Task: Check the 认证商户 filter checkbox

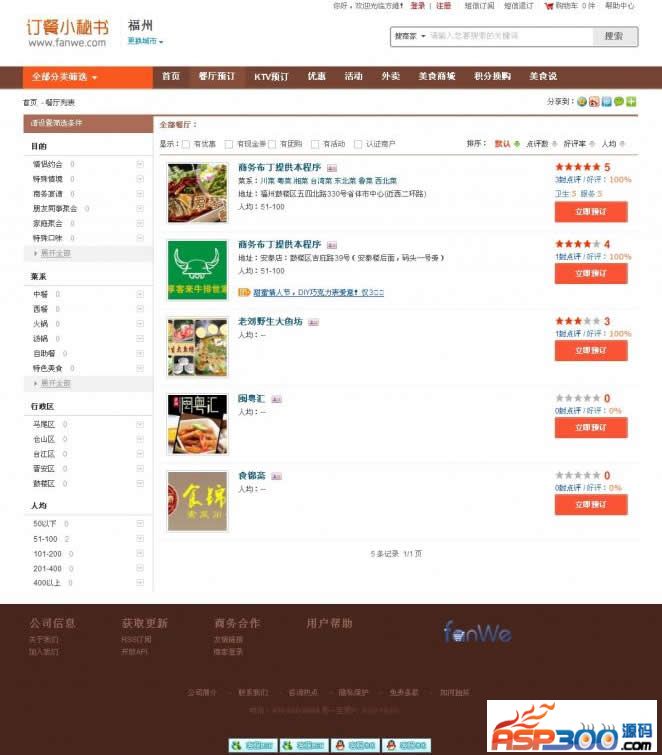Action: pos(359,144)
